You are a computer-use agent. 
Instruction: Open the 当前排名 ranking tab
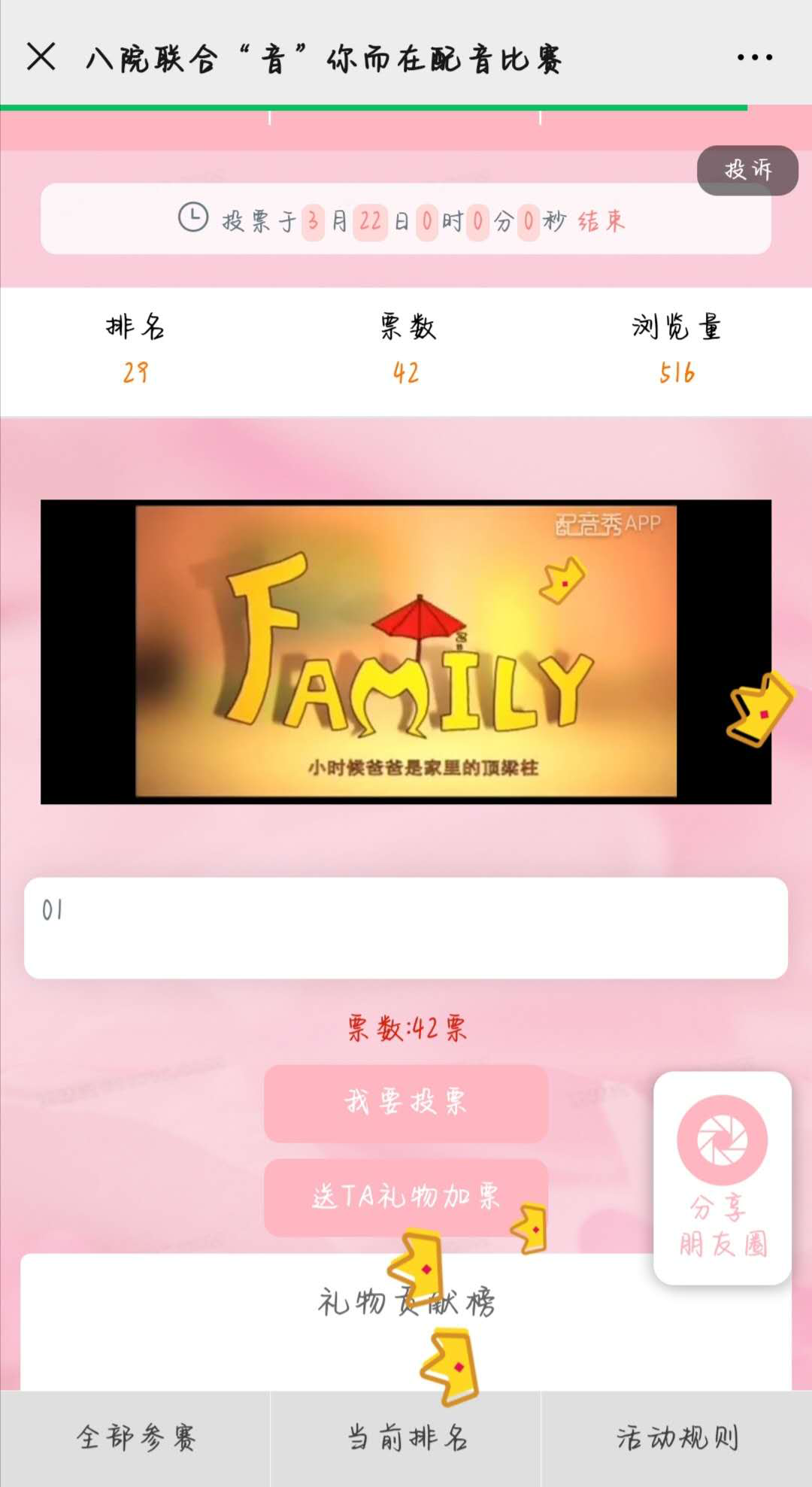[406, 1438]
